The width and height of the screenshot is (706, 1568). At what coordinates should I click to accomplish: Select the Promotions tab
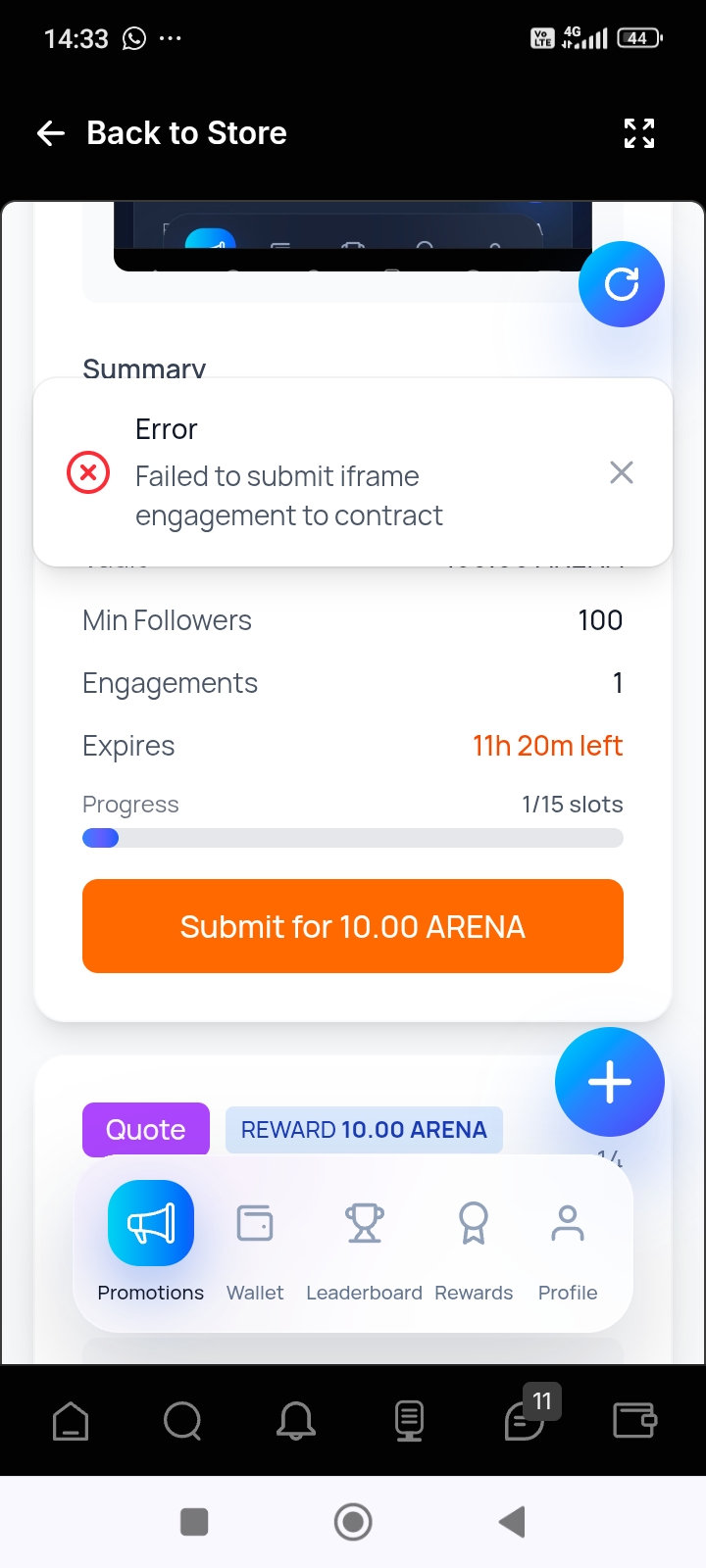coord(151,1241)
